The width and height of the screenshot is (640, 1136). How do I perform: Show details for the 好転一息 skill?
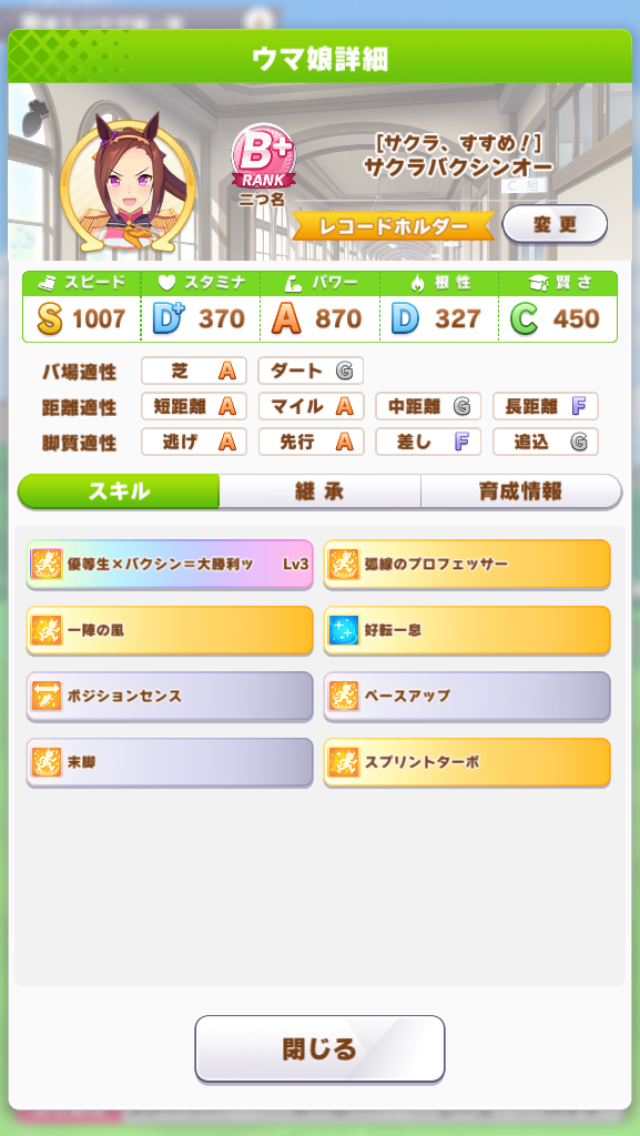point(467,630)
